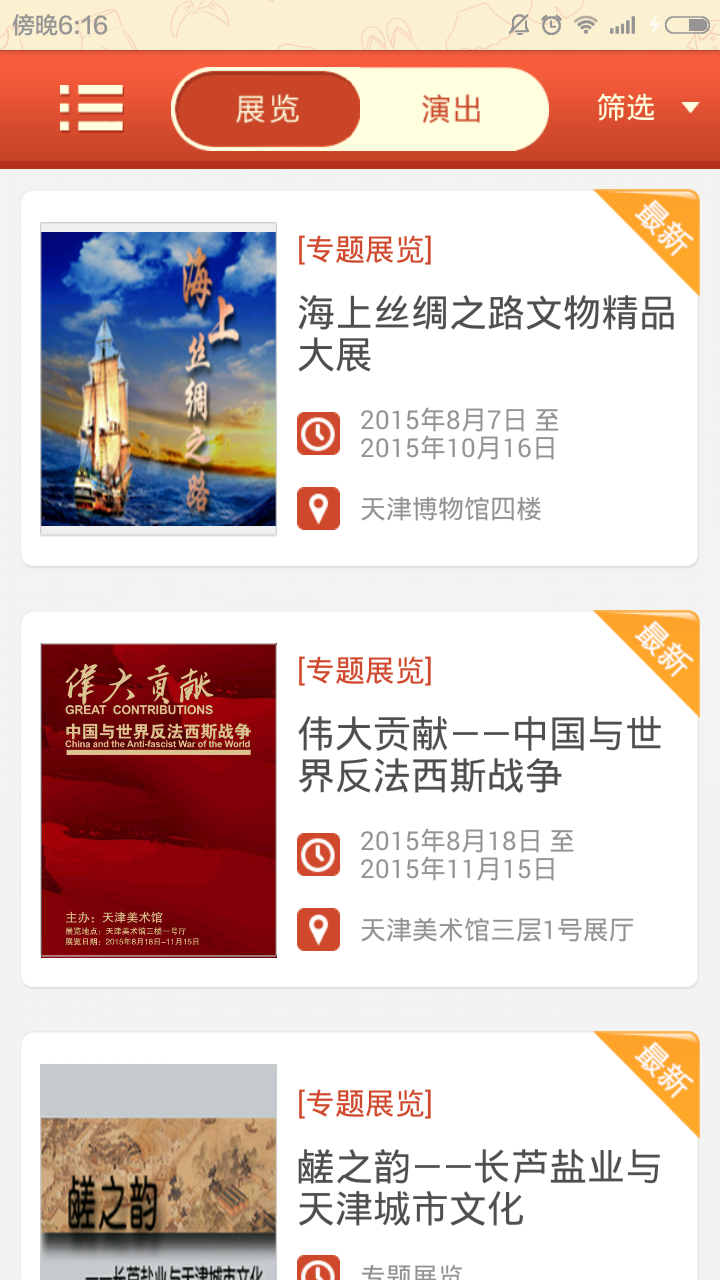The image size is (720, 1280).
Task: Click the location pin icon for 天津美术馆三层1号展厅
Action: (317, 930)
